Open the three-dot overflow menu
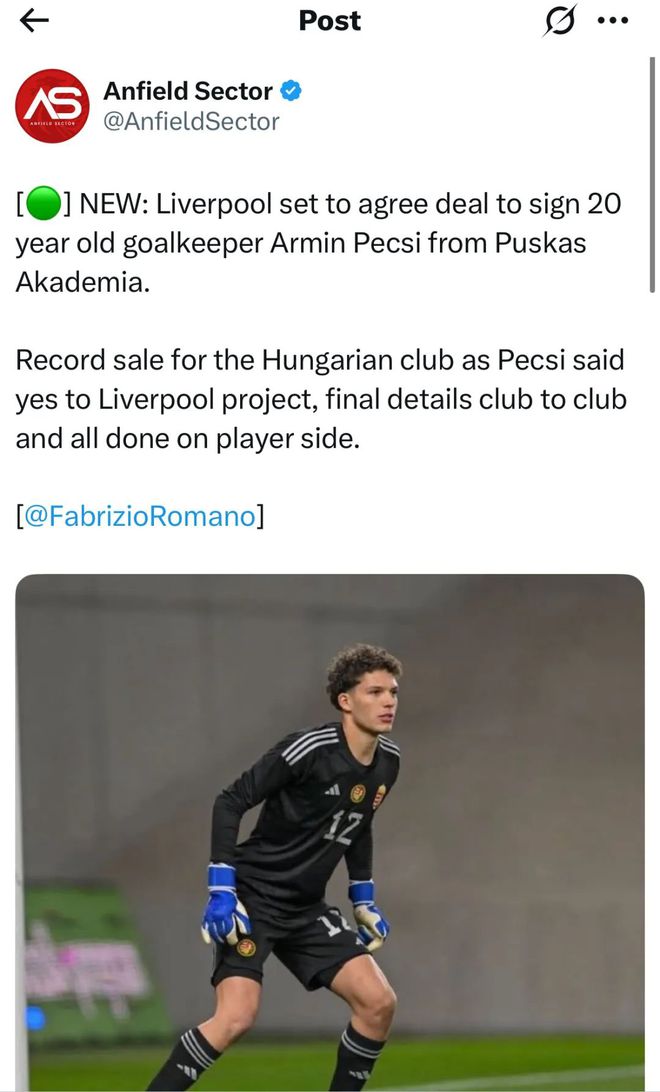 [613, 21]
